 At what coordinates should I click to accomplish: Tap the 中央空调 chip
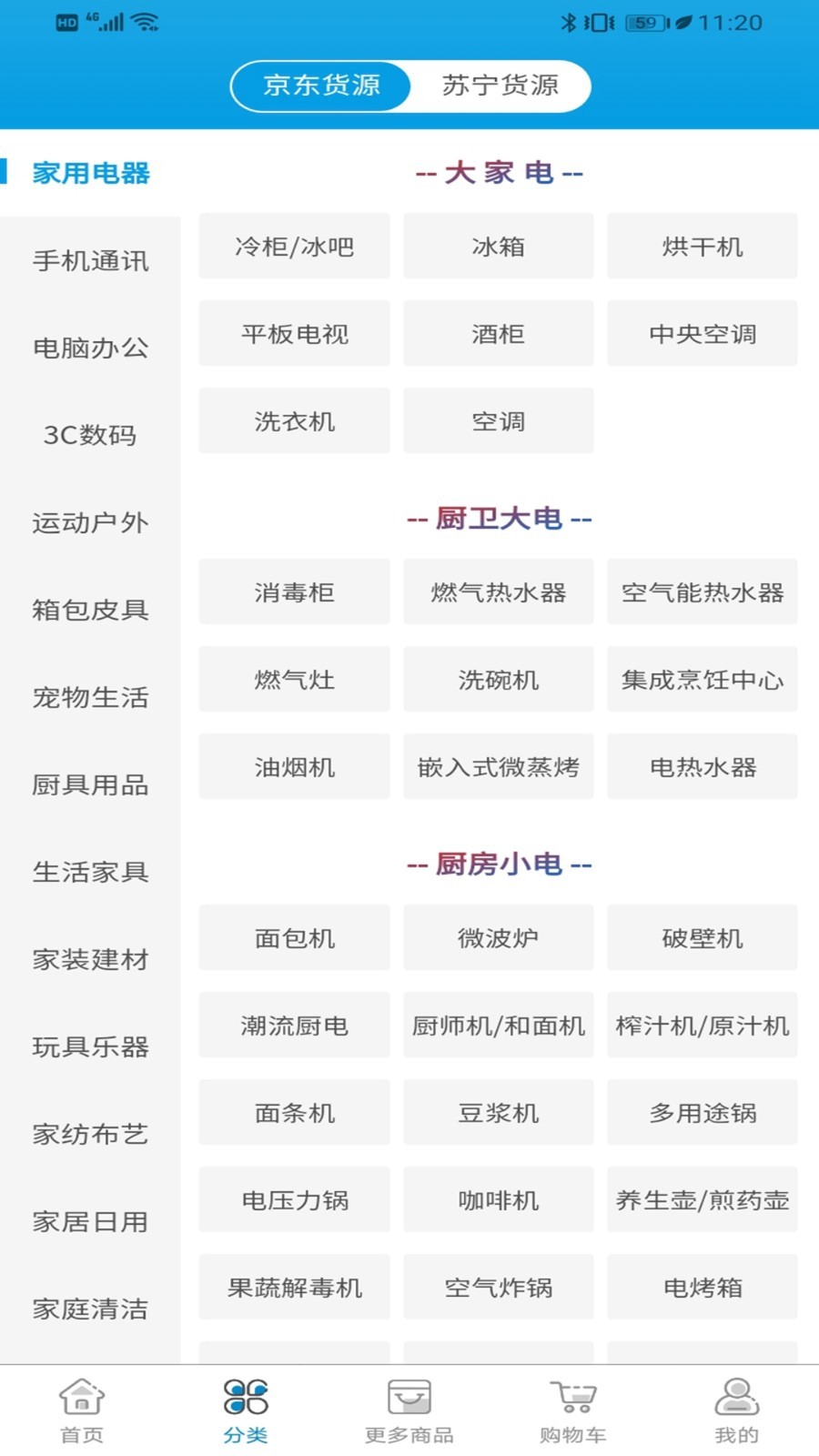702,334
